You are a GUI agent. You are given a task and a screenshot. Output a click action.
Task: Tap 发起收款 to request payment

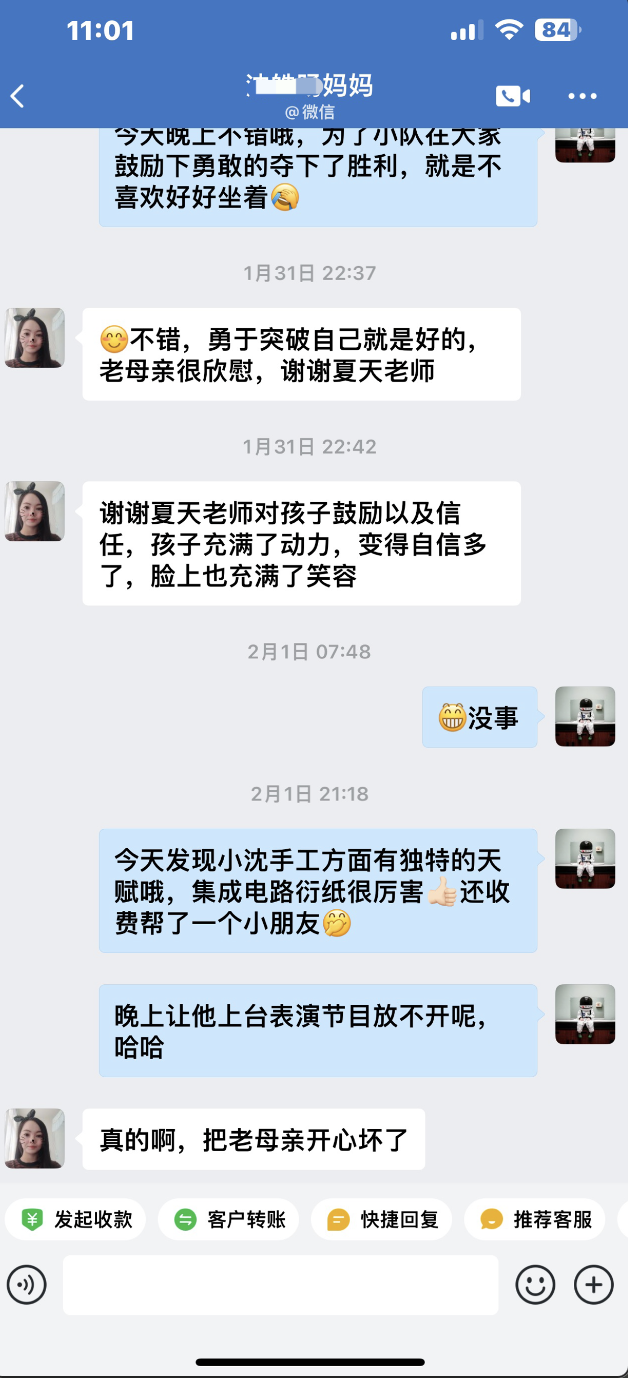(76, 1219)
